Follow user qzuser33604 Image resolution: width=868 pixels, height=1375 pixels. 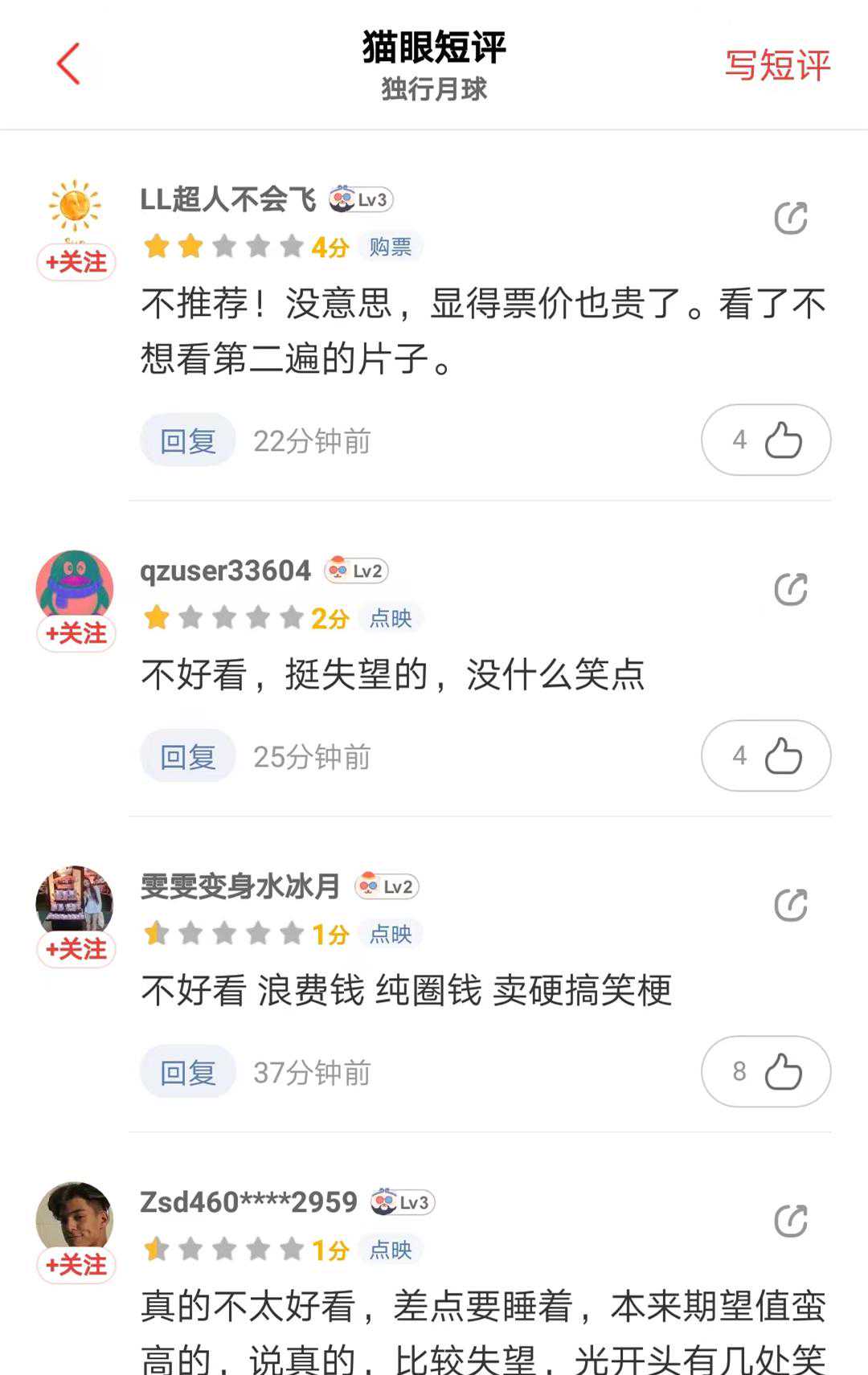click(x=76, y=633)
